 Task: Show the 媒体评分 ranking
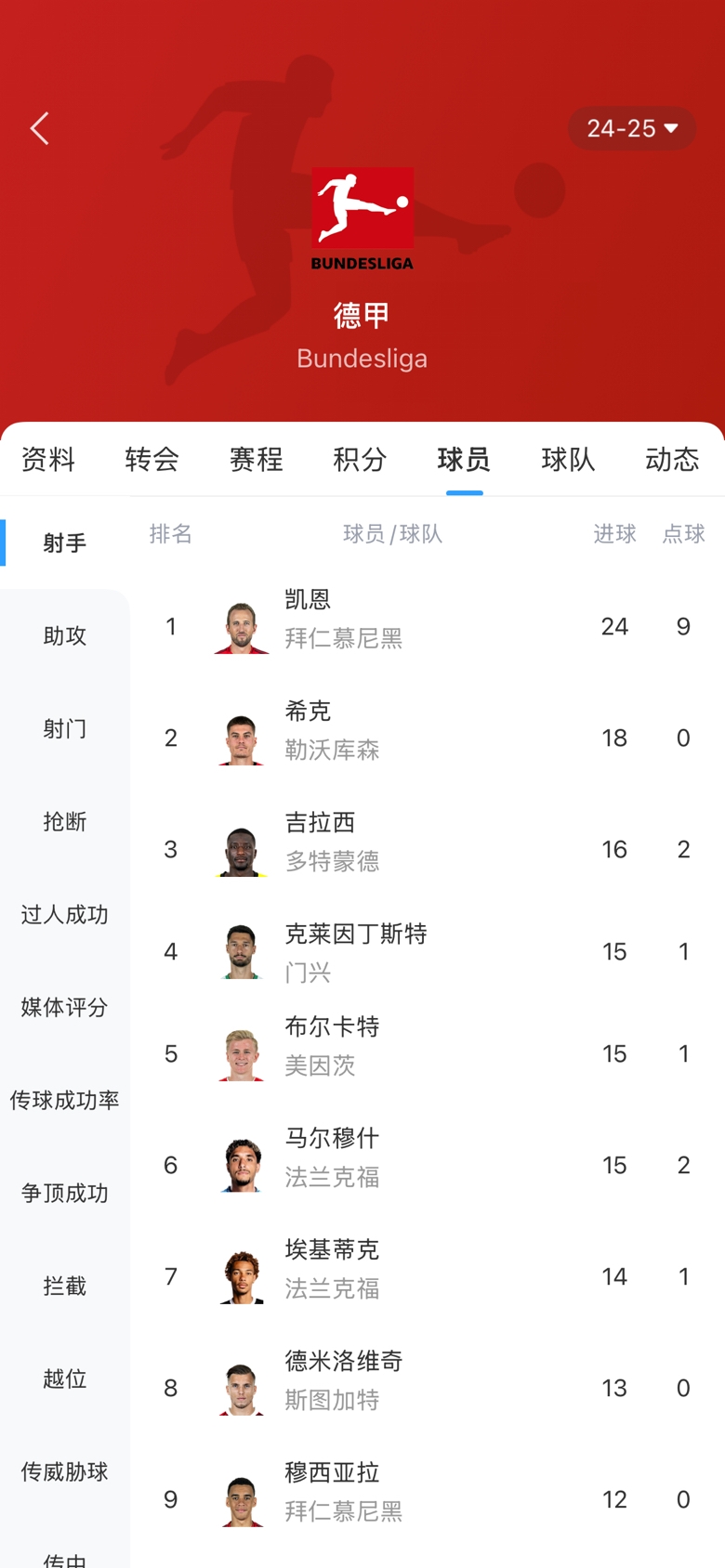coord(65,1007)
